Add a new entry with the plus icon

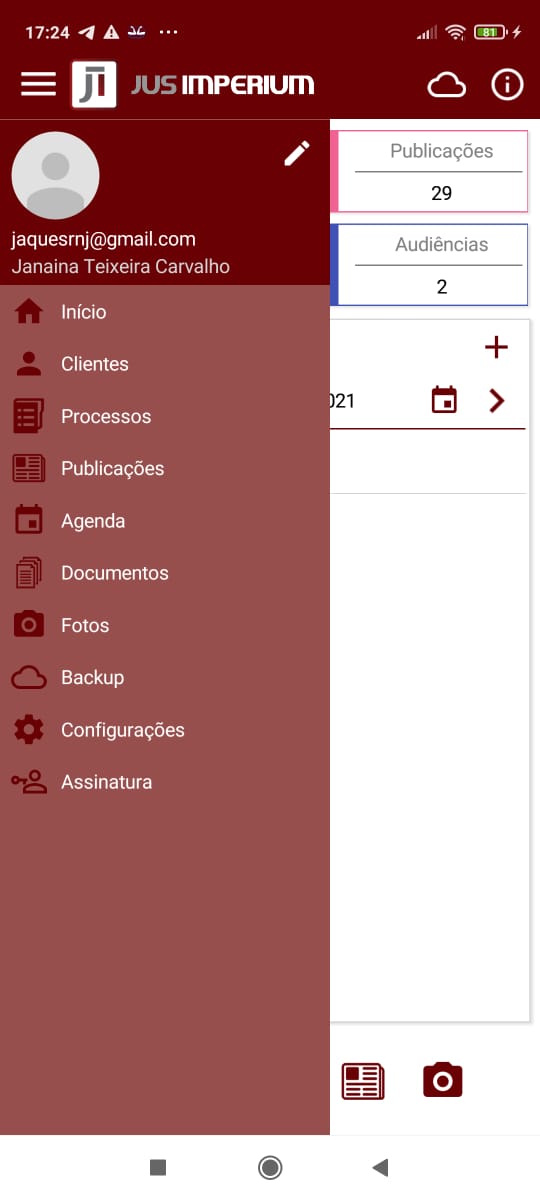click(x=496, y=347)
